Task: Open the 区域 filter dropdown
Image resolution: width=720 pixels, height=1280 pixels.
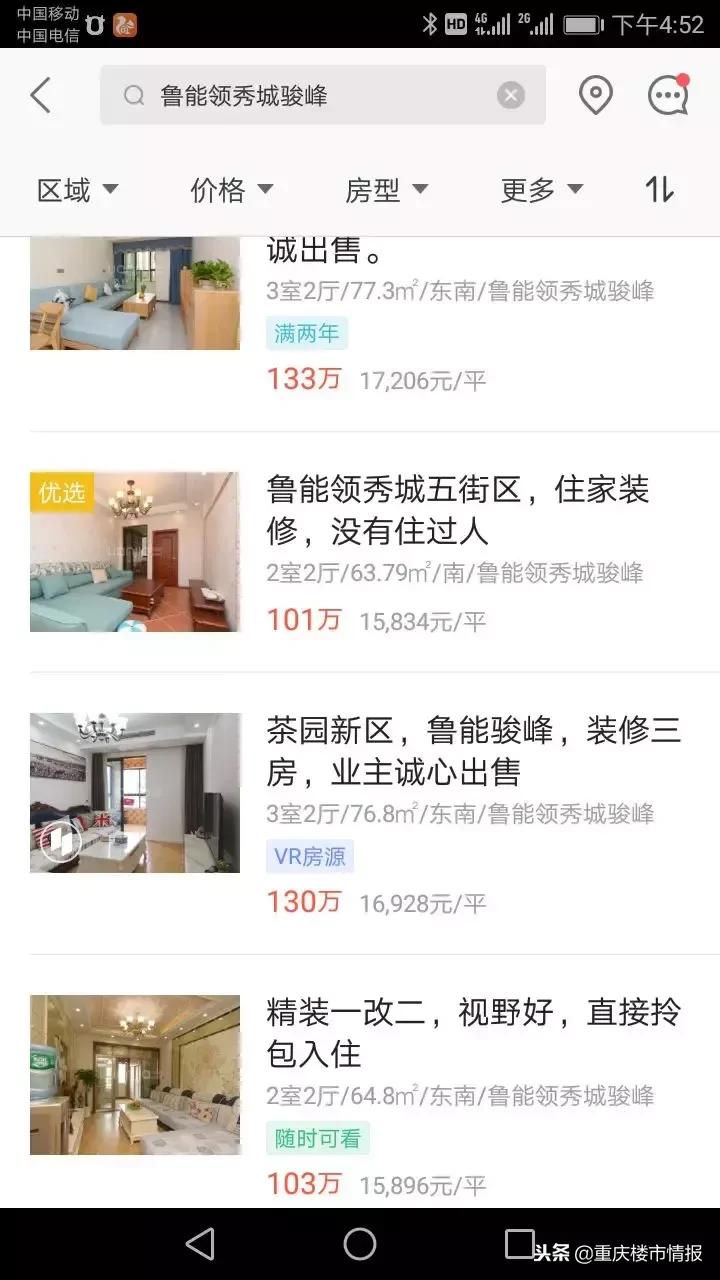Action: (x=80, y=189)
